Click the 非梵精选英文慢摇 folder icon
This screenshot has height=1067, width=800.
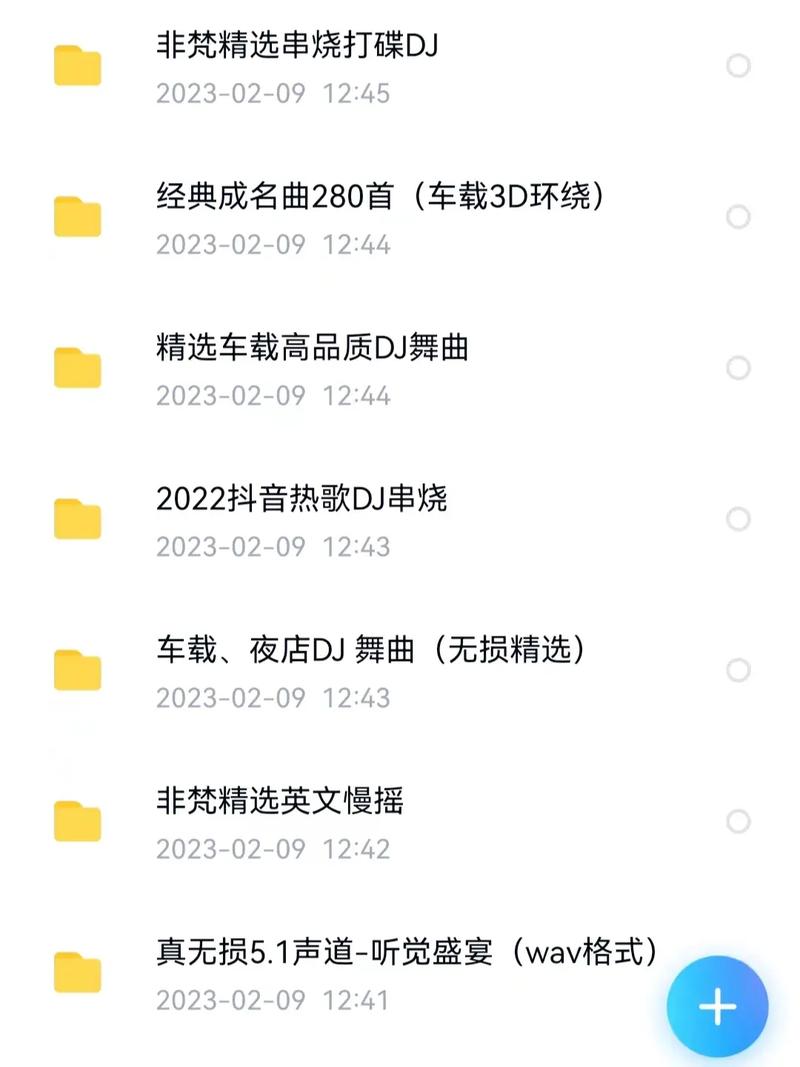click(x=77, y=823)
